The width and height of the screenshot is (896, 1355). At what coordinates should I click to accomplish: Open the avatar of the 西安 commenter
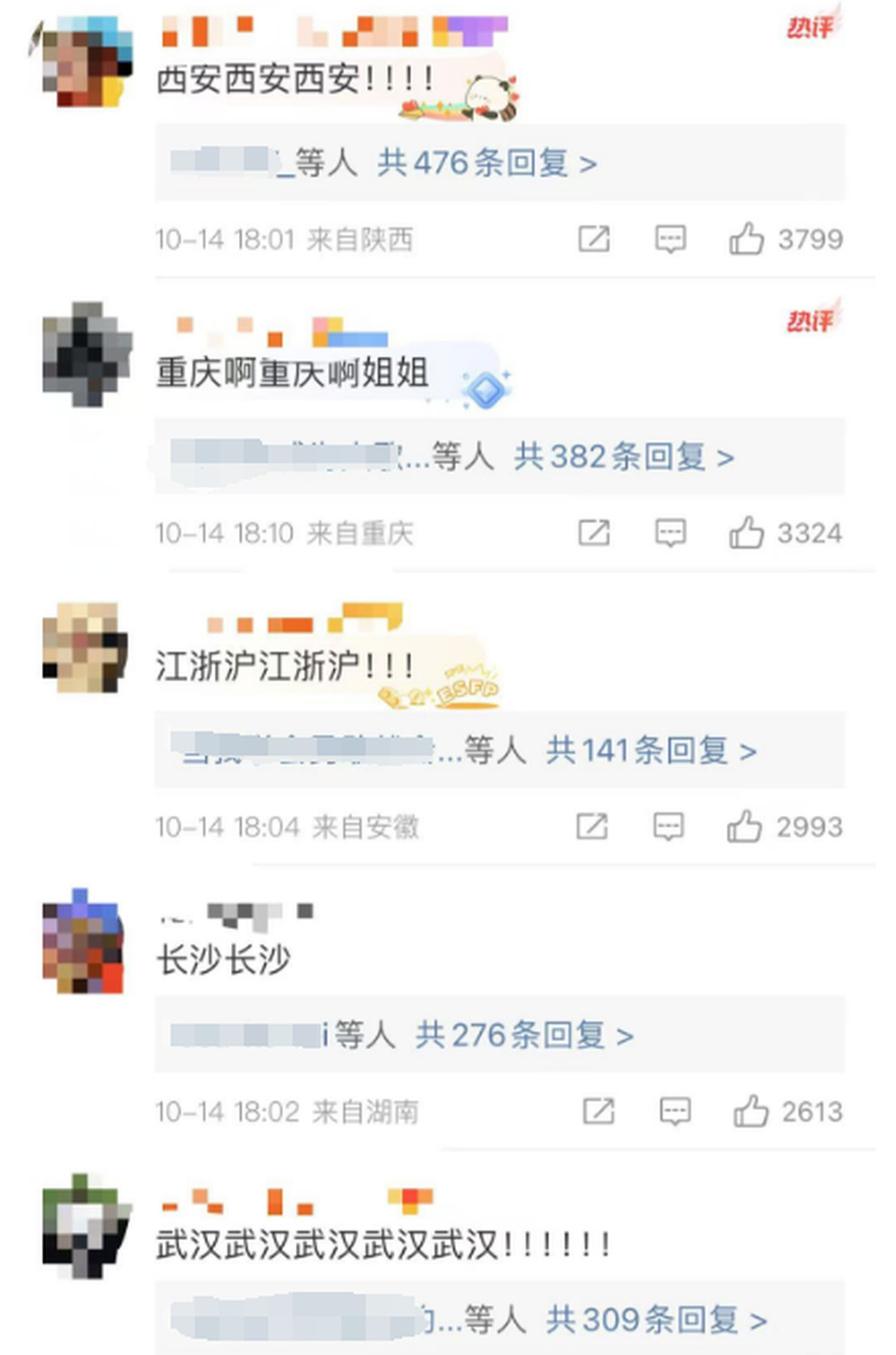(84, 63)
